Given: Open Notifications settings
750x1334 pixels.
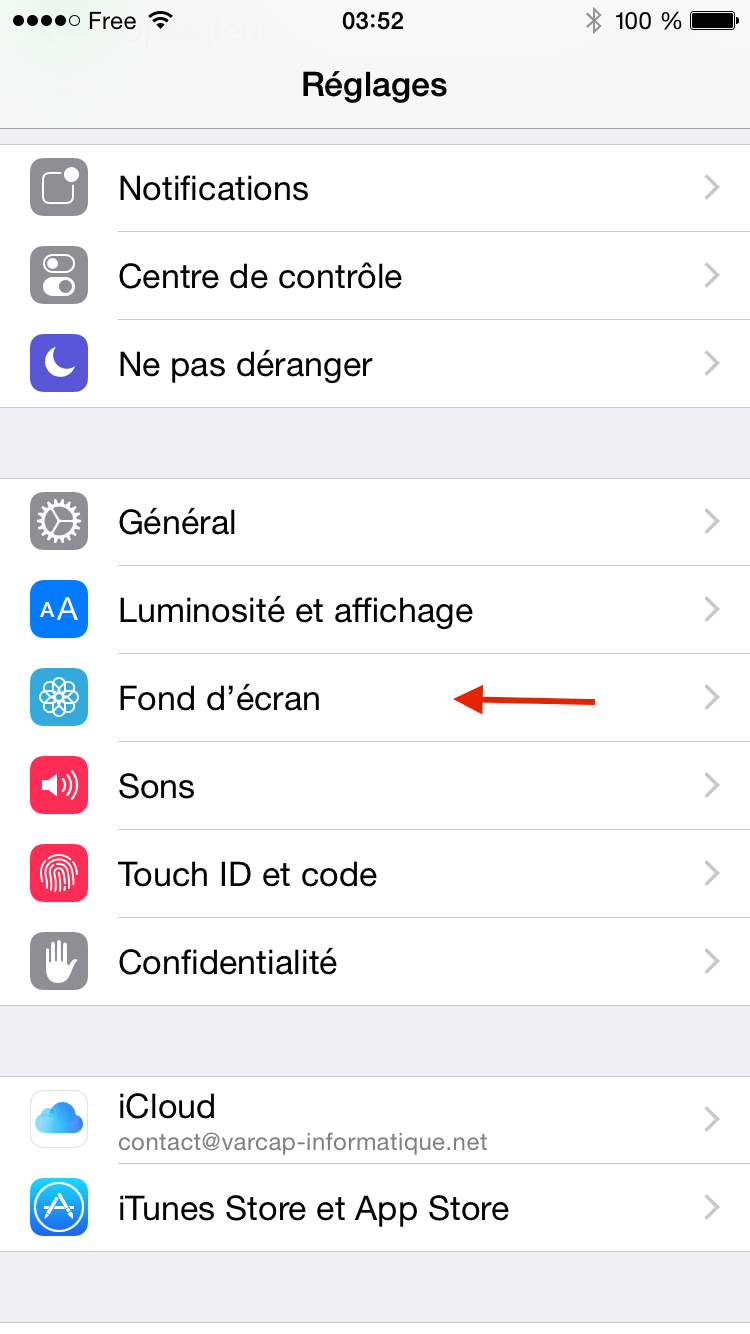Looking at the screenshot, I should tap(375, 188).
